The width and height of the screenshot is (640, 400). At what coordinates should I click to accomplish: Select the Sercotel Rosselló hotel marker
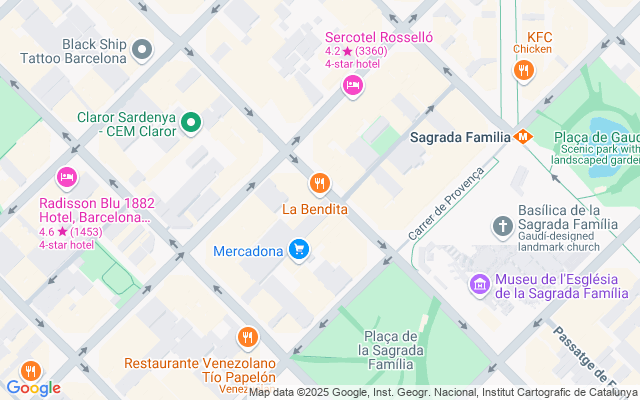(353, 86)
